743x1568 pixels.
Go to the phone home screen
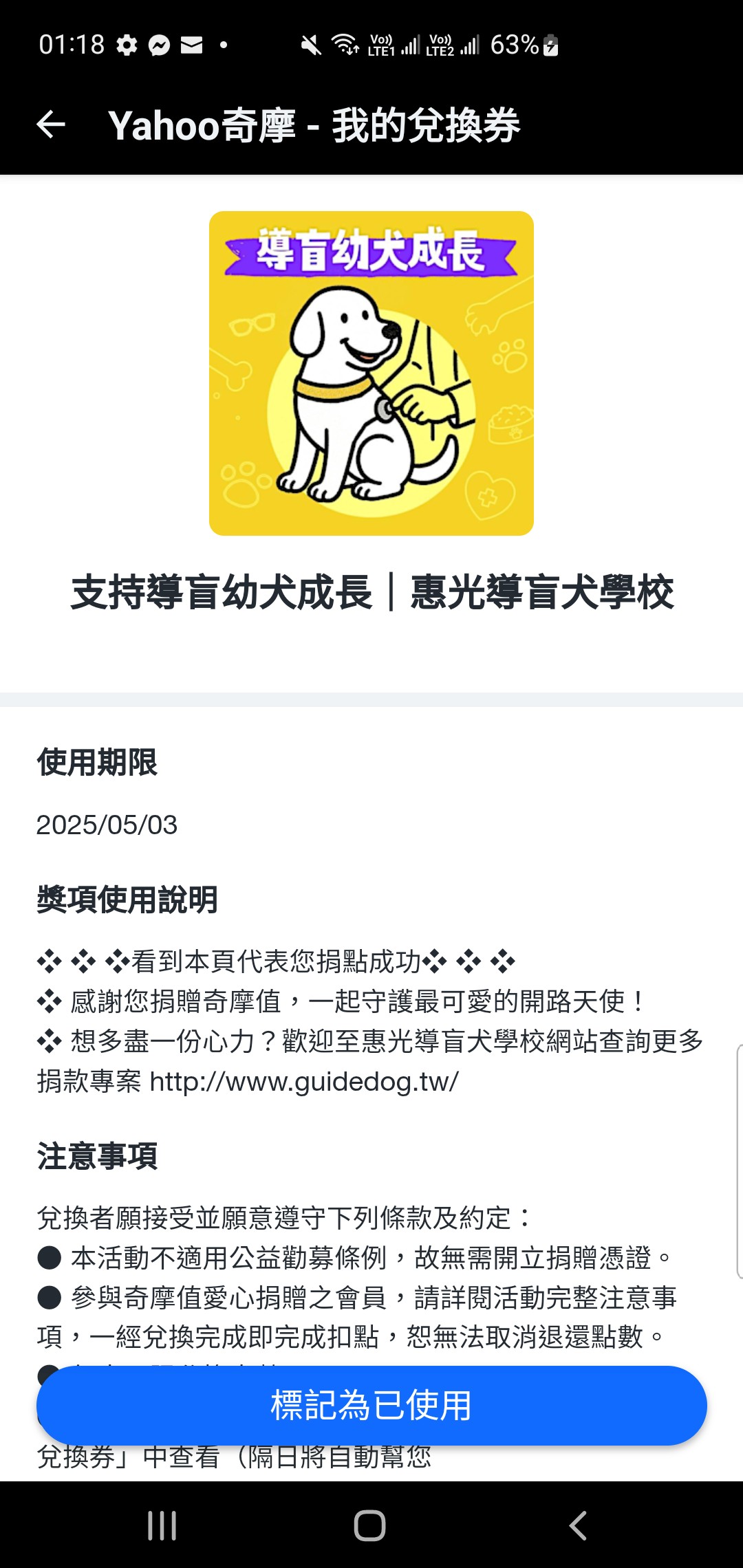[x=370, y=1525]
